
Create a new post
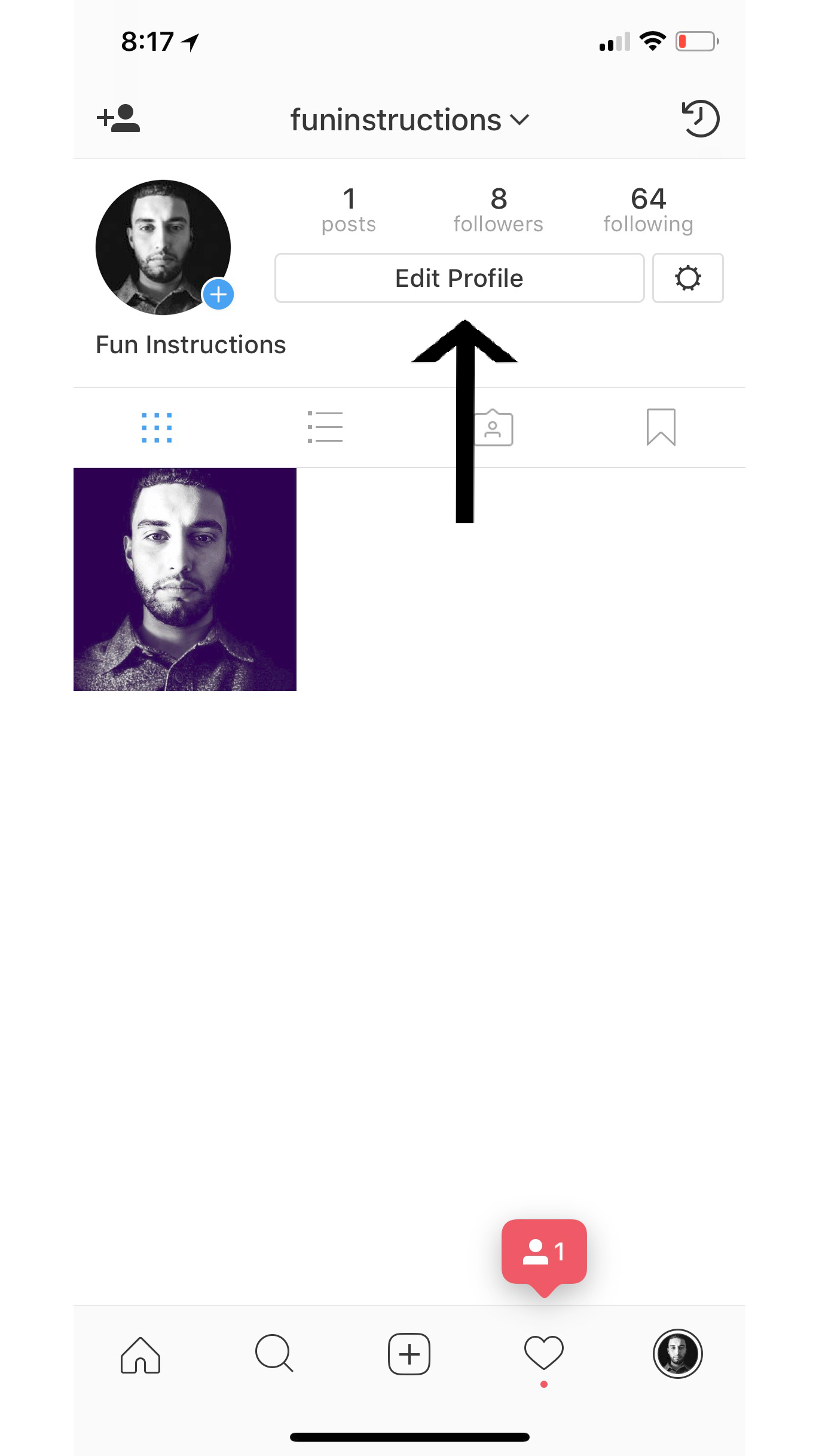(x=409, y=1354)
